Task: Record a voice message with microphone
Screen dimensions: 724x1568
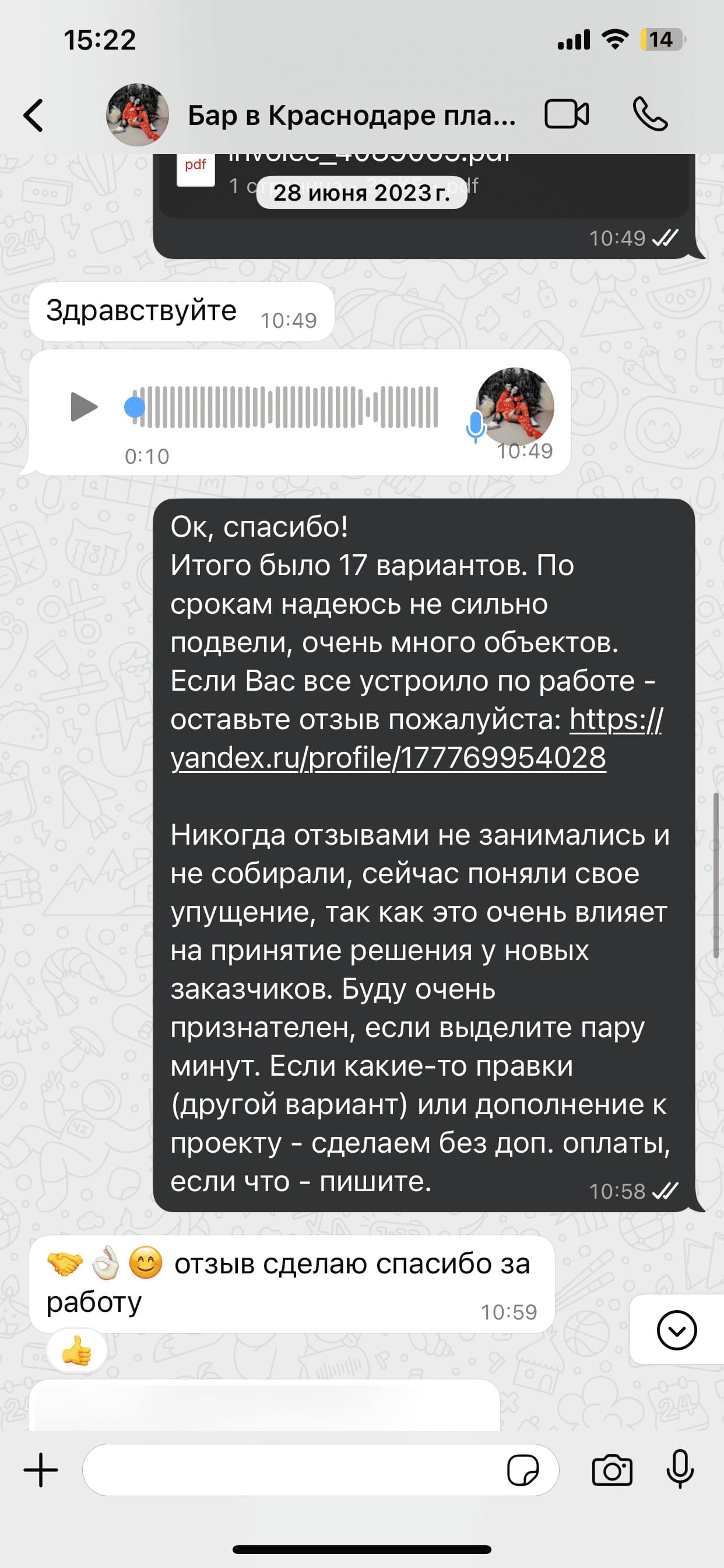Action: point(680,1469)
